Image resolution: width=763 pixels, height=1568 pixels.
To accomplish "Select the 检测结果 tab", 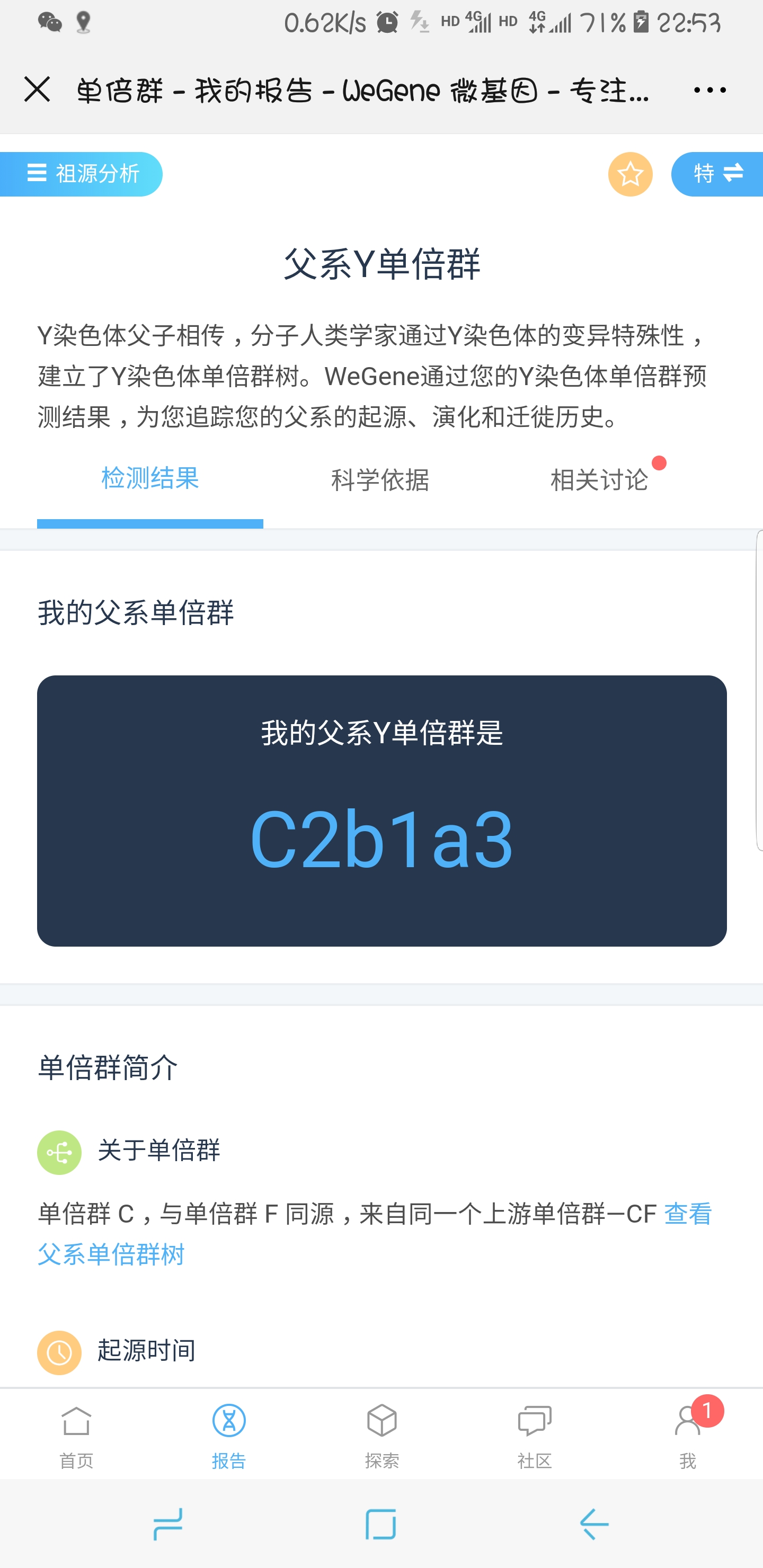I will click(x=150, y=478).
